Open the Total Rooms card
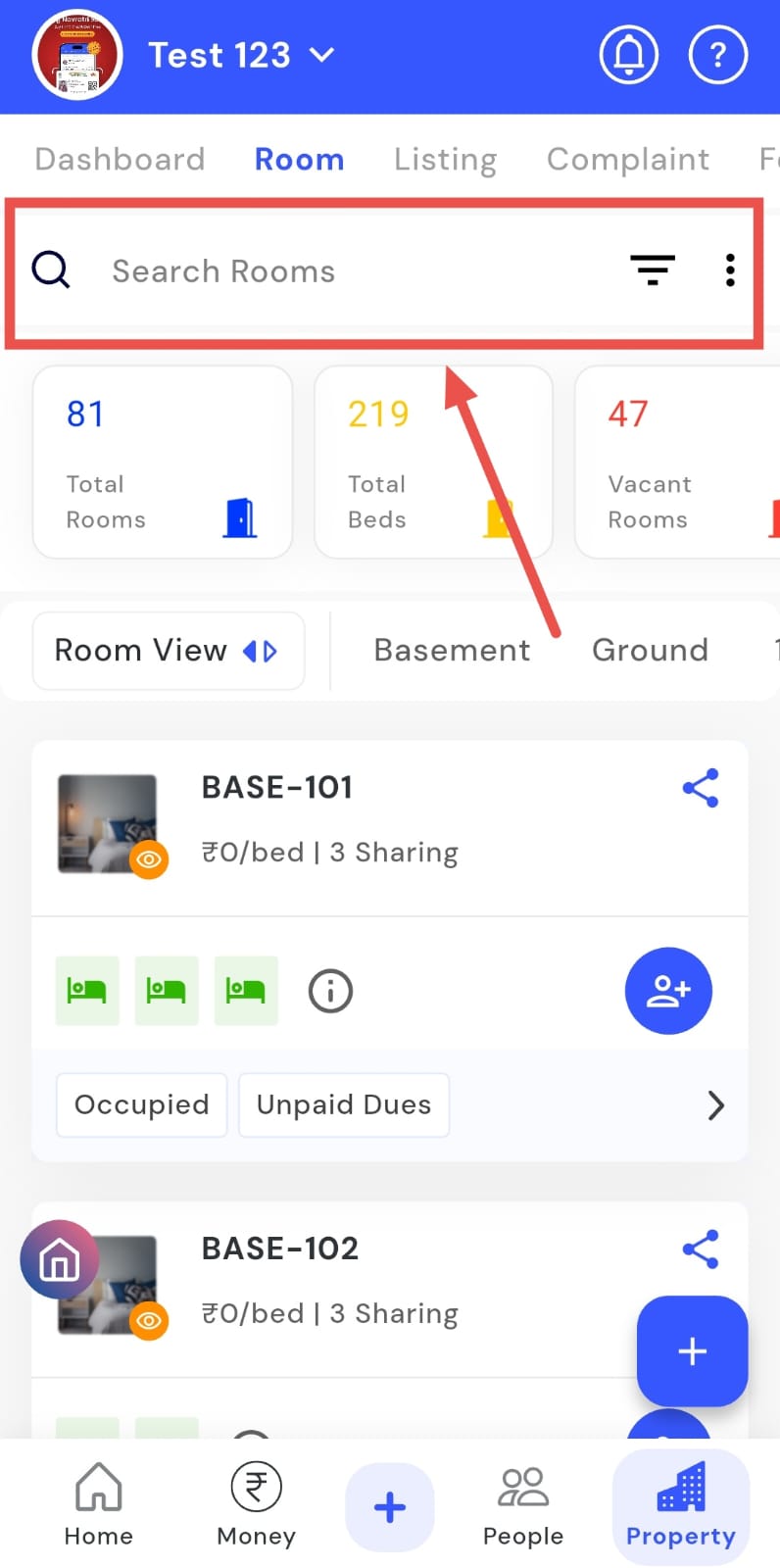Viewport: 780px width, 1568px height. coord(163,463)
